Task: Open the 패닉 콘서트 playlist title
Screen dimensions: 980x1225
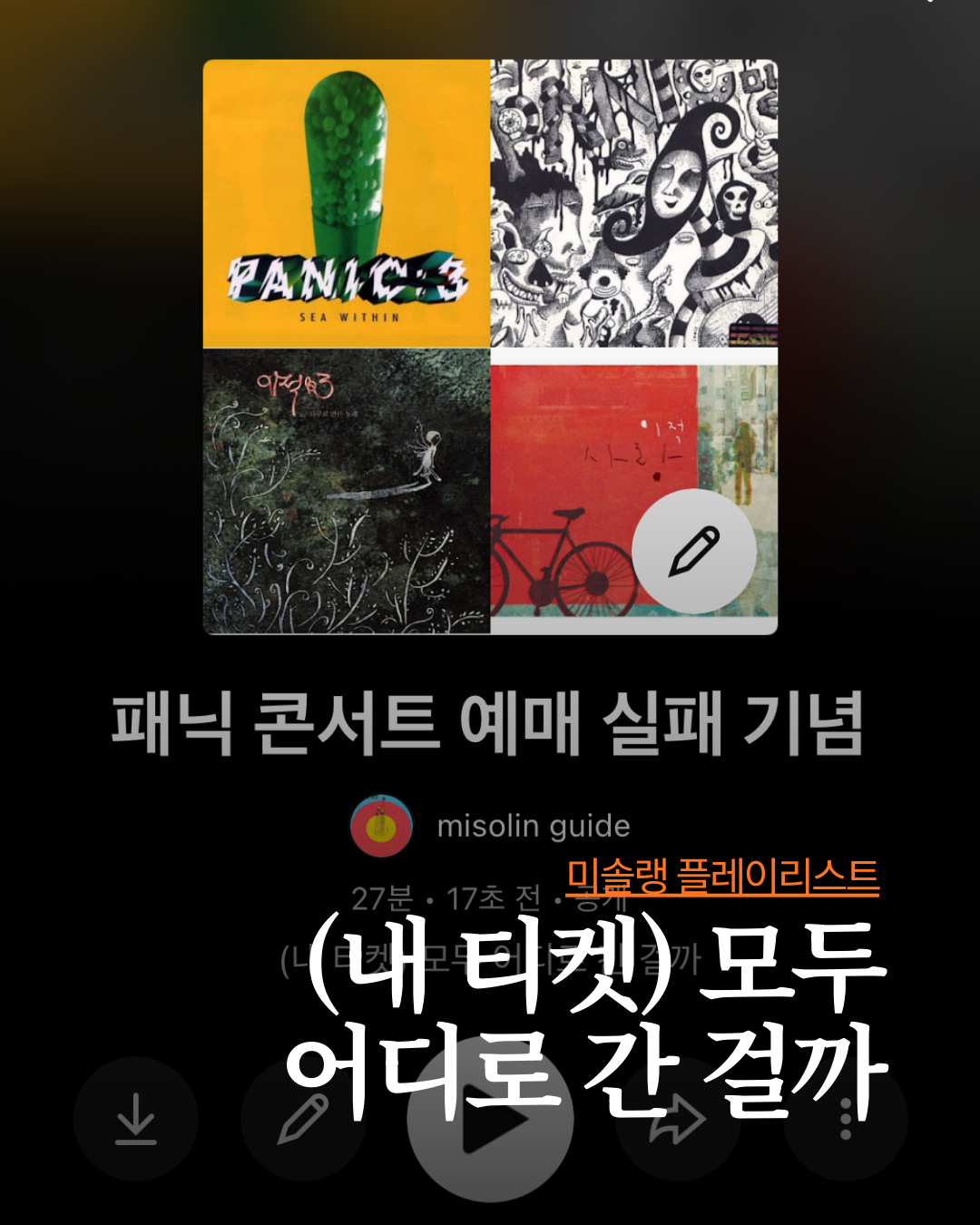Action: [x=490, y=717]
